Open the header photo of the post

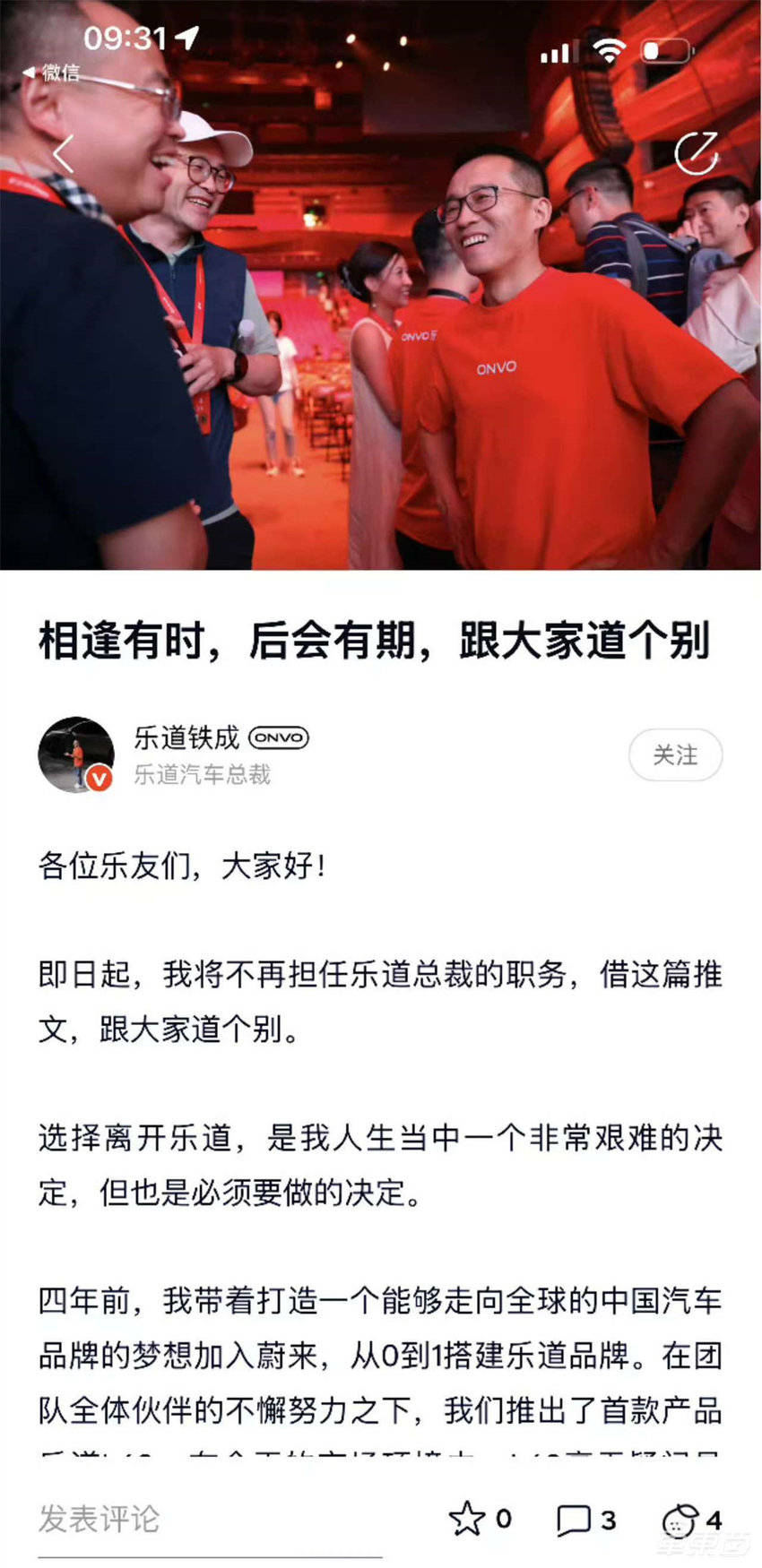click(x=380, y=358)
